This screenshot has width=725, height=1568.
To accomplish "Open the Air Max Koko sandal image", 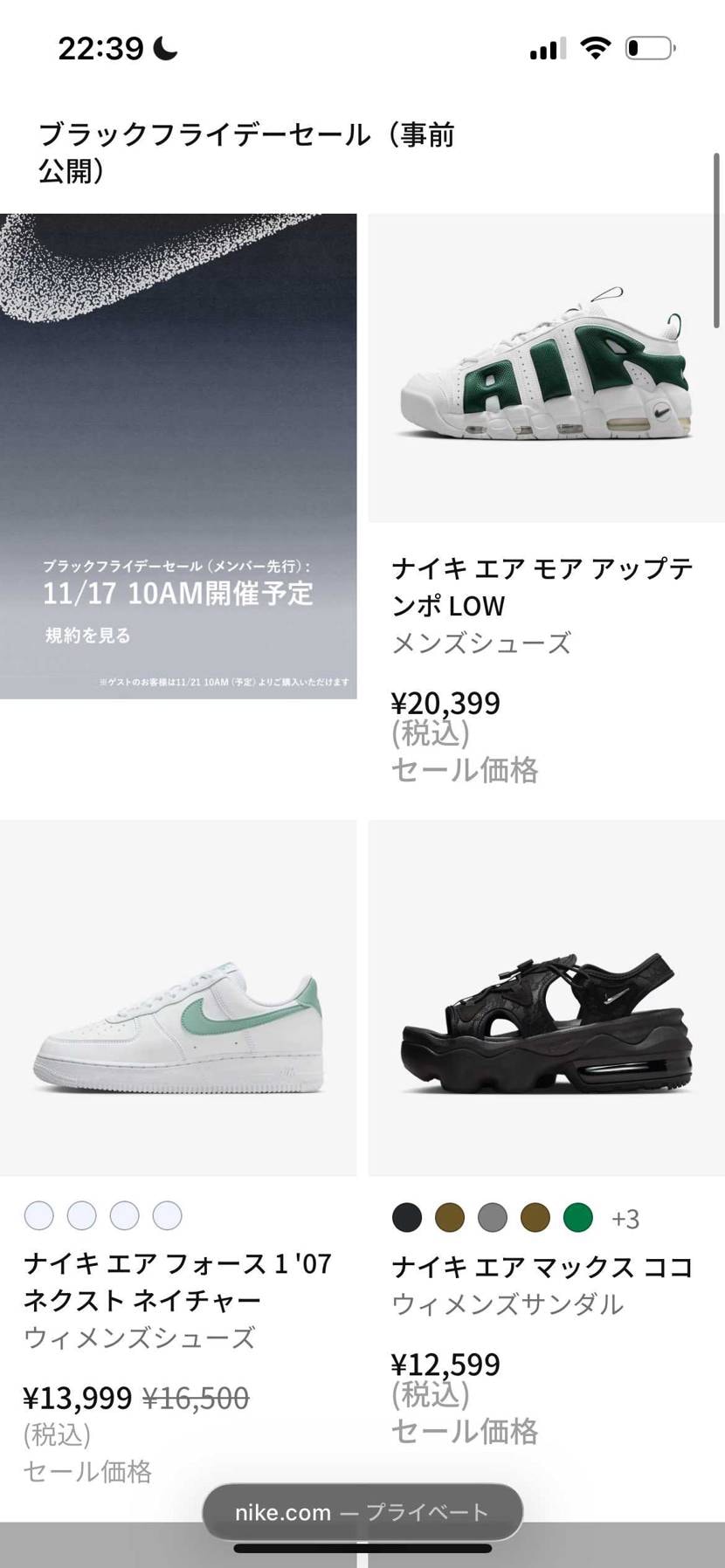I will point(546,998).
